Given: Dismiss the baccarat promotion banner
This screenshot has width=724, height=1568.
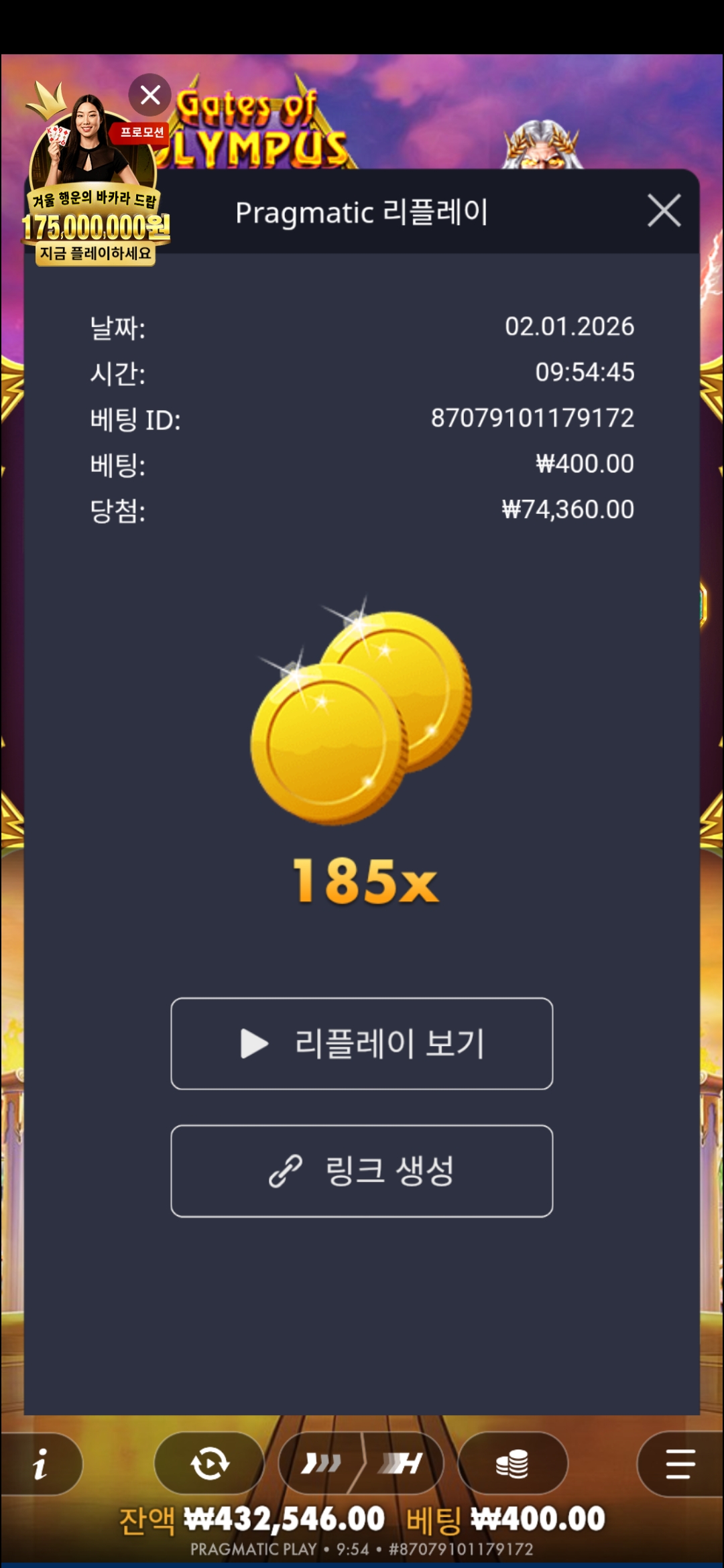Looking at the screenshot, I should [x=150, y=95].
